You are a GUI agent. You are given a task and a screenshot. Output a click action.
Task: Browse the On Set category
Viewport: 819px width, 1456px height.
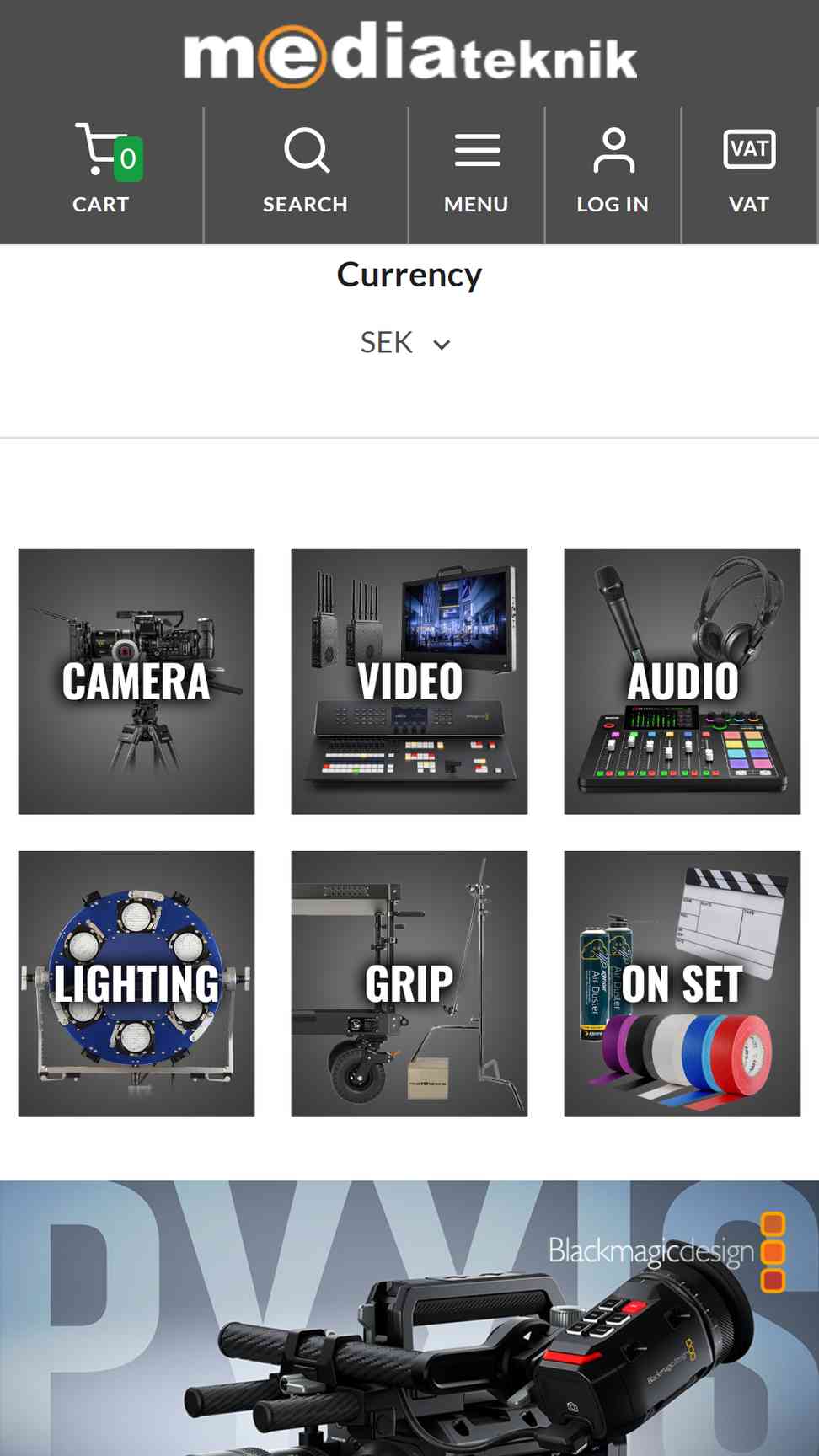pos(682,983)
